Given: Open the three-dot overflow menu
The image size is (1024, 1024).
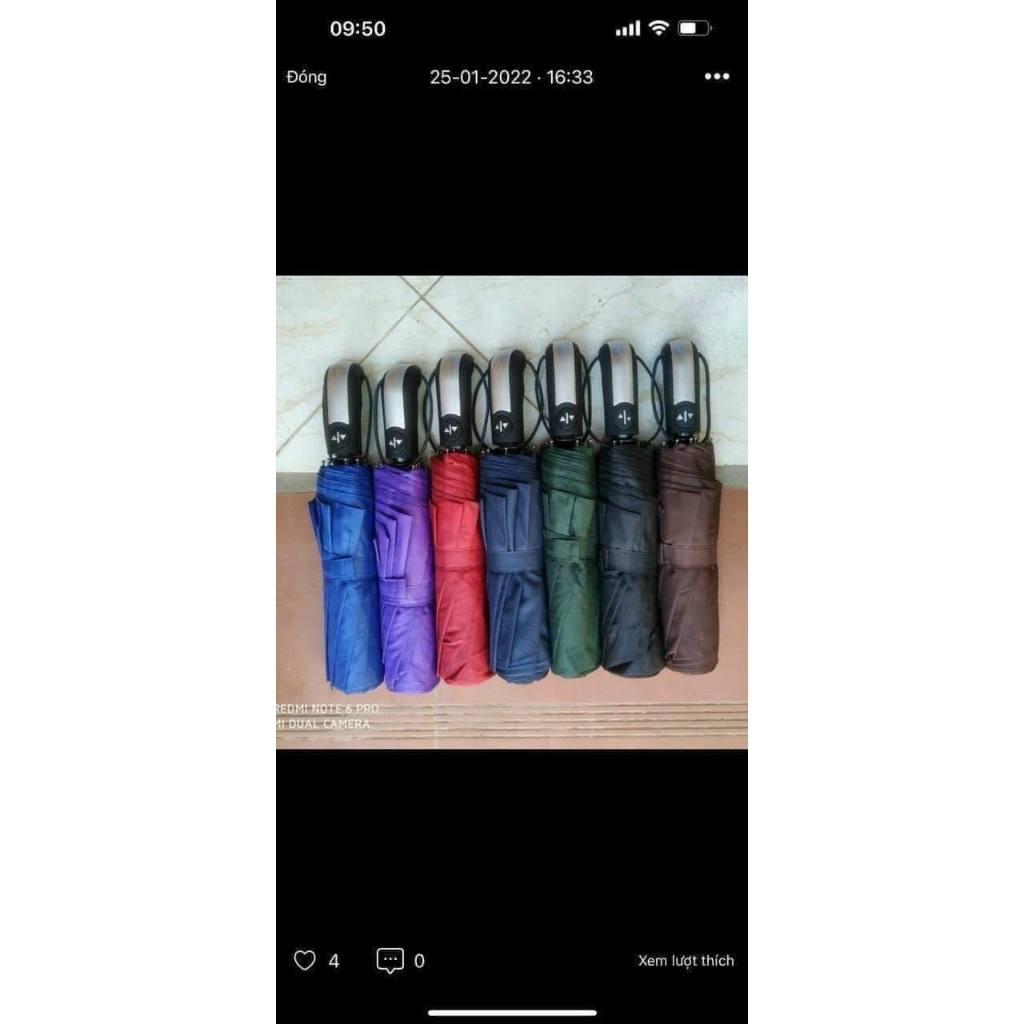Looking at the screenshot, I should (x=716, y=77).
